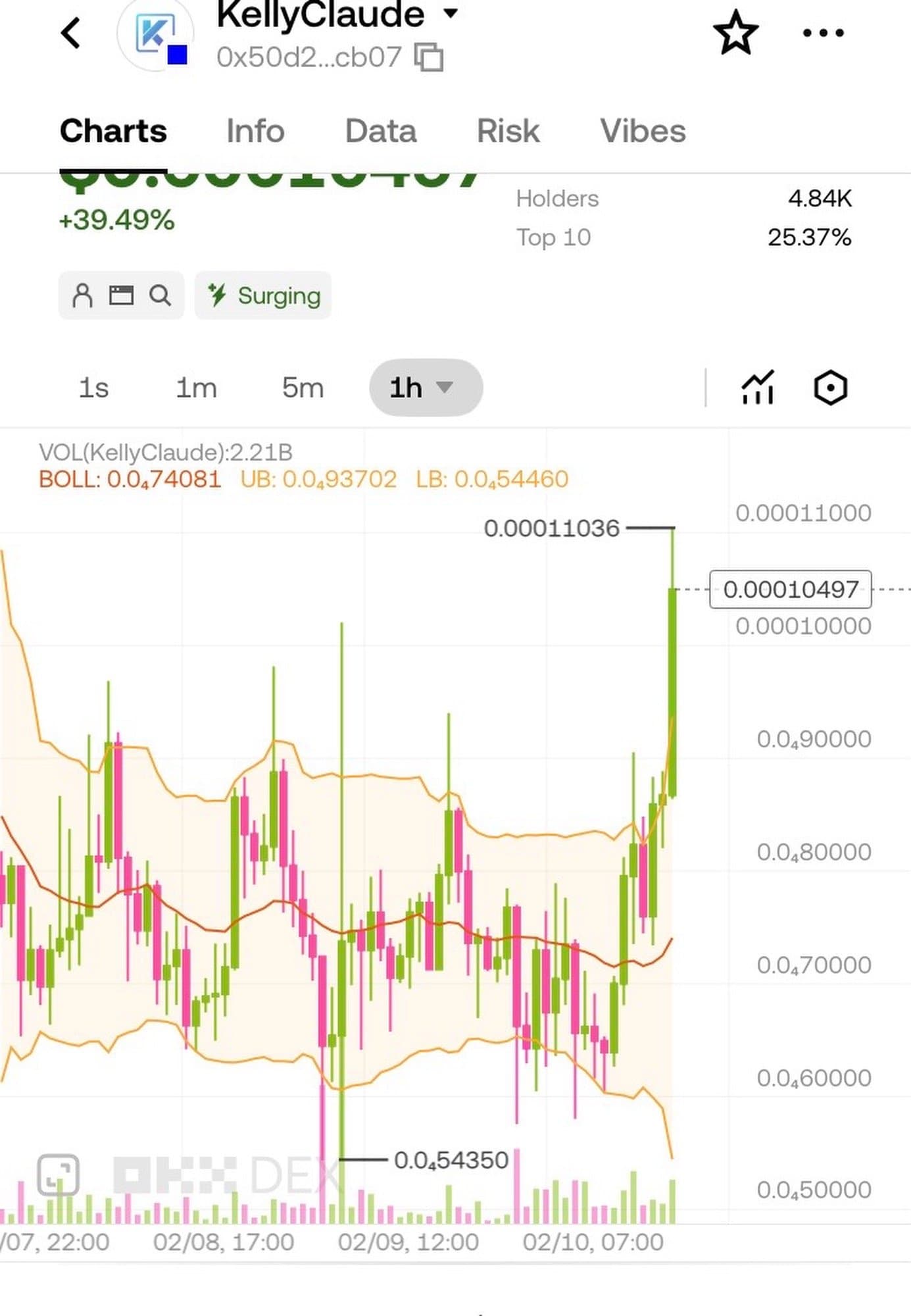Switch to the Info tab

pyautogui.click(x=255, y=131)
